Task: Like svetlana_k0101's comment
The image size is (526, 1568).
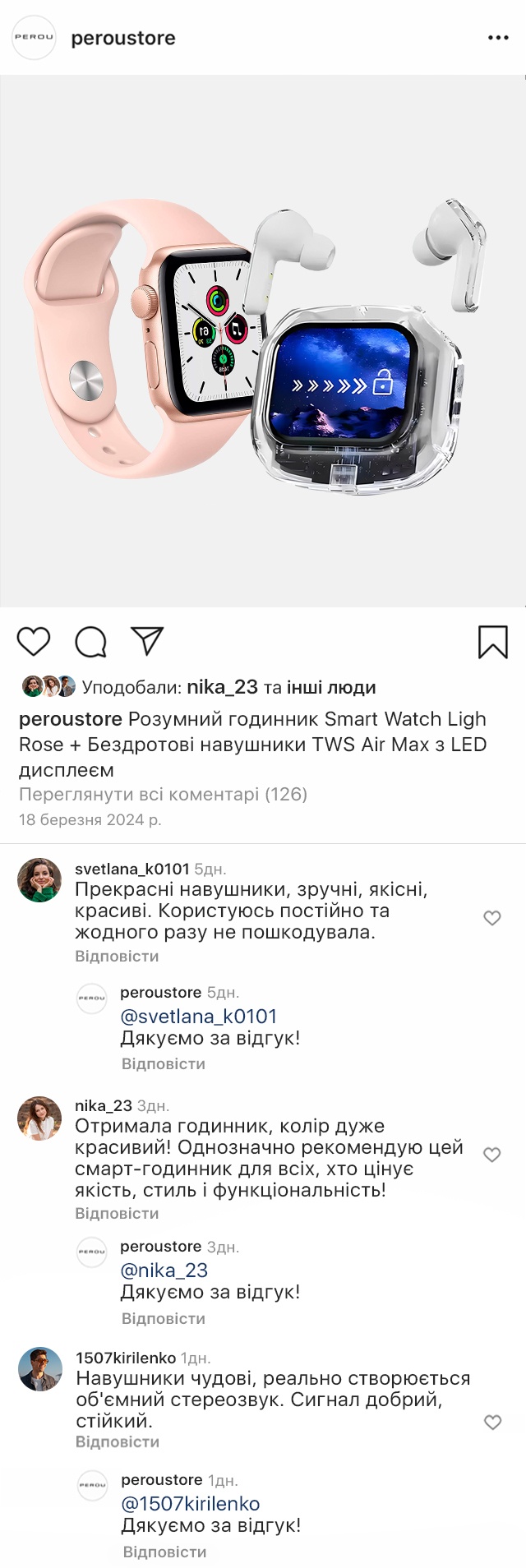Action: [x=492, y=918]
